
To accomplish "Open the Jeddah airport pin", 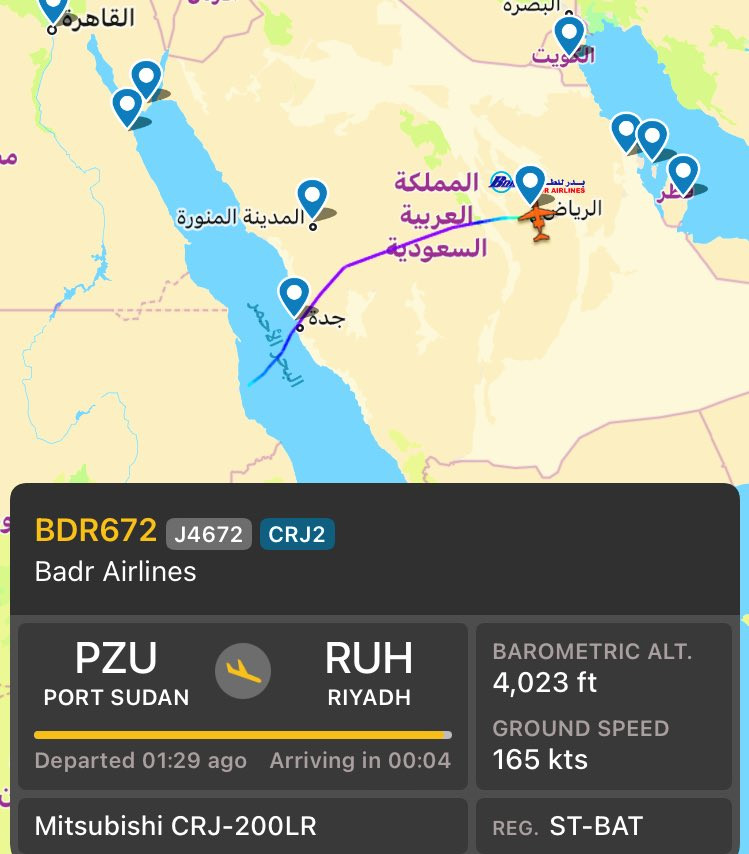I will pyautogui.click(x=294, y=295).
